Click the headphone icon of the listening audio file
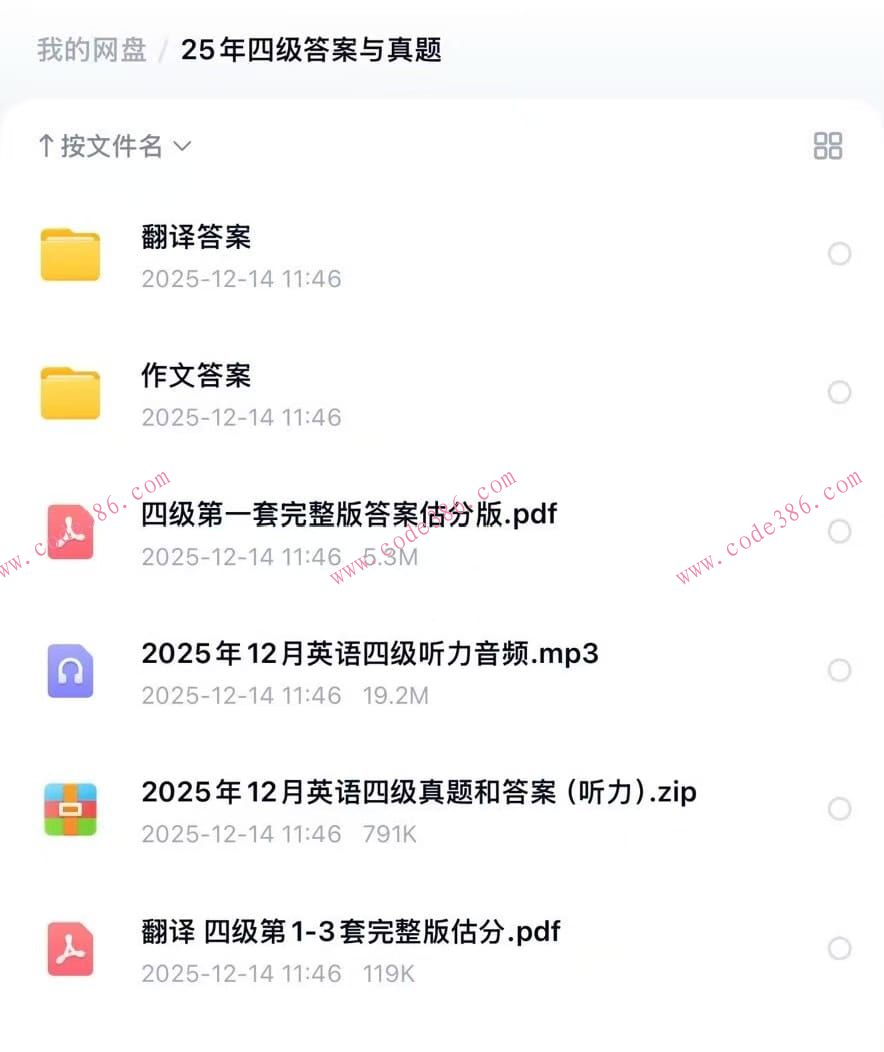The width and height of the screenshot is (884, 1052). pyautogui.click(x=70, y=670)
